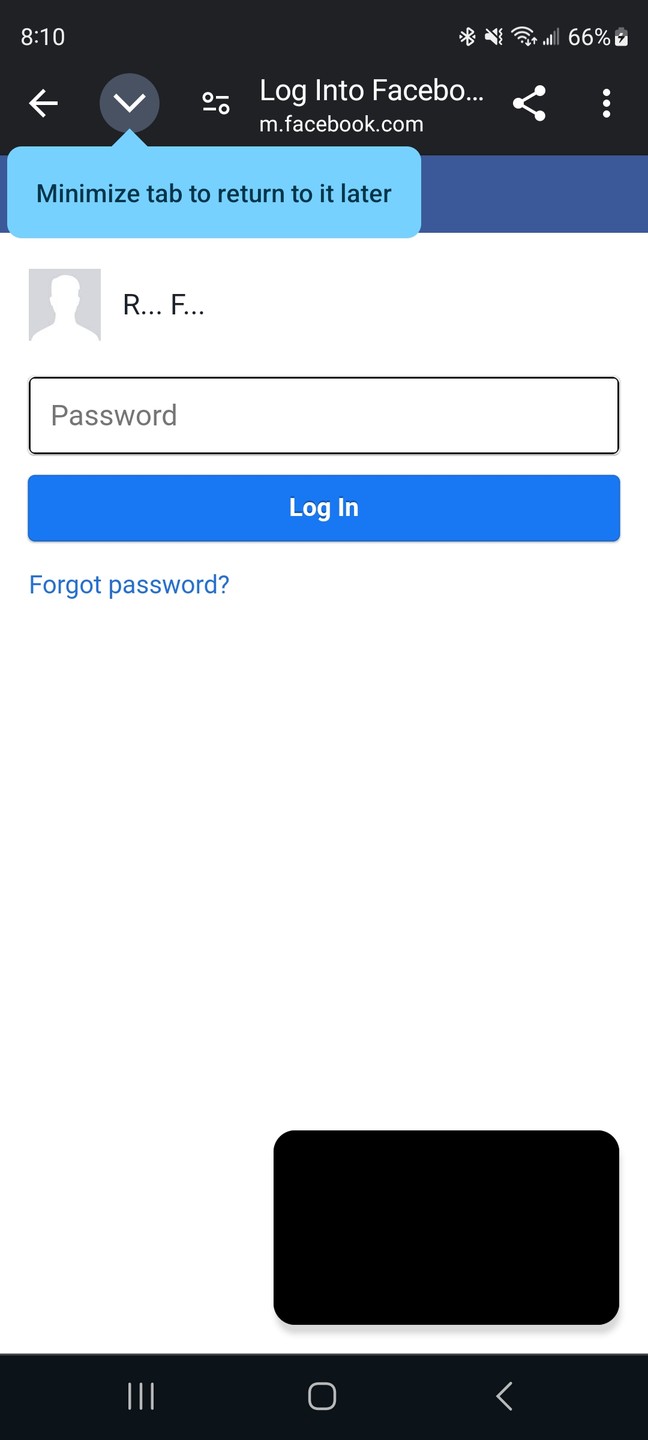Screen dimensions: 648x1440
Task: Tap the Log In button
Action: [324, 508]
